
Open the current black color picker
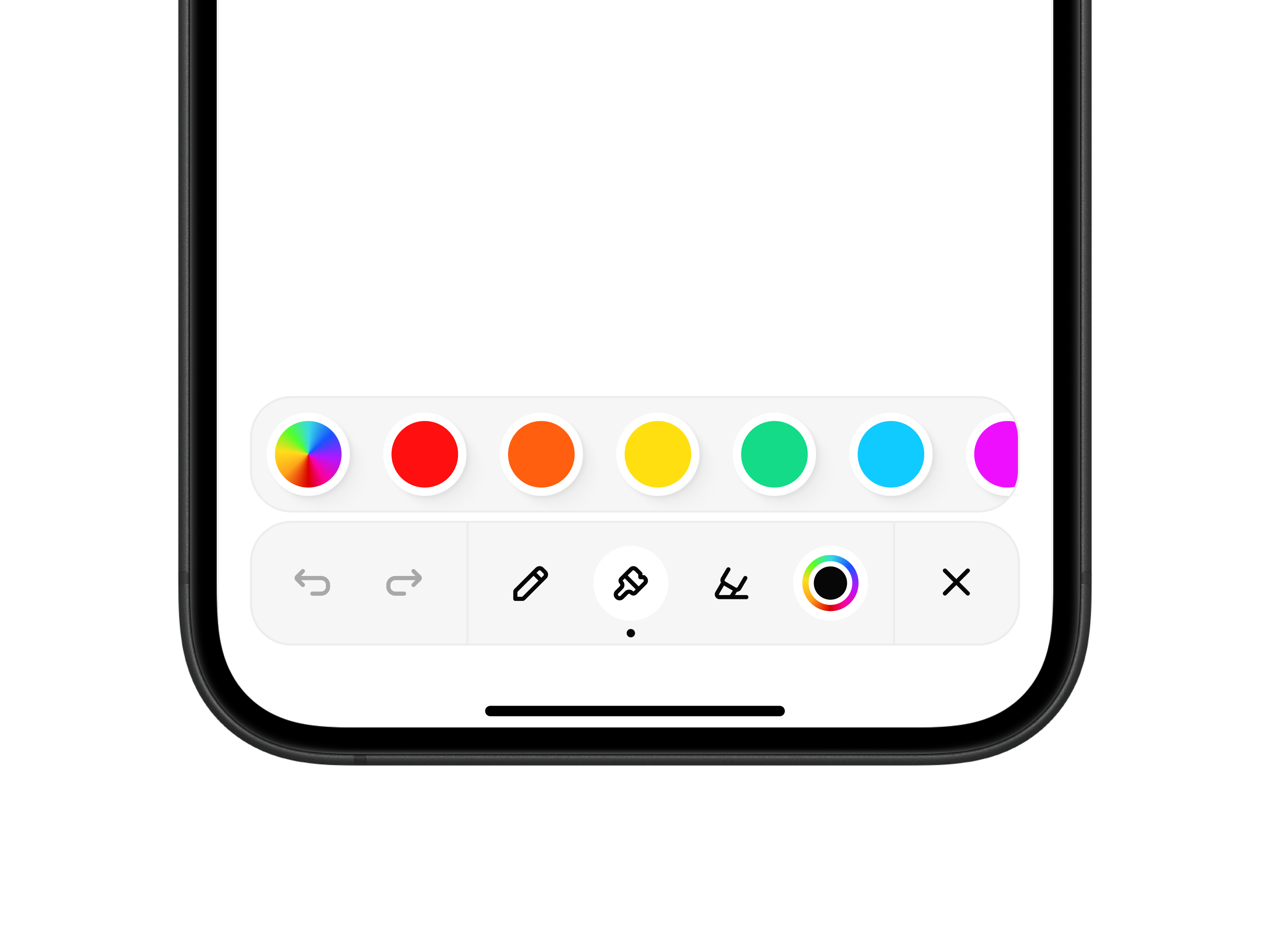[830, 583]
